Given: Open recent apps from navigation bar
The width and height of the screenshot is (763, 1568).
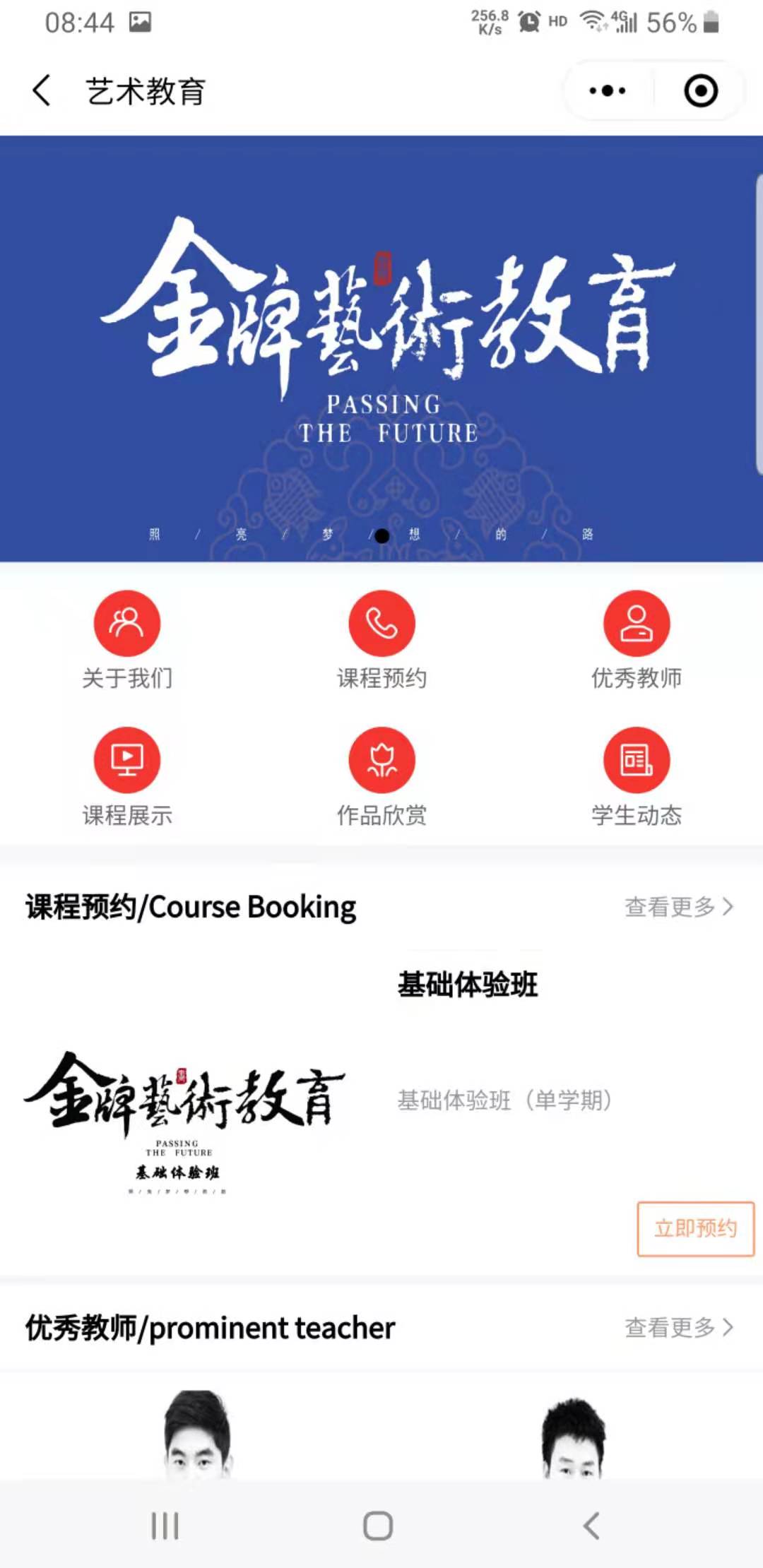Looking at the screenshot, I should (x=165, y=1526).
